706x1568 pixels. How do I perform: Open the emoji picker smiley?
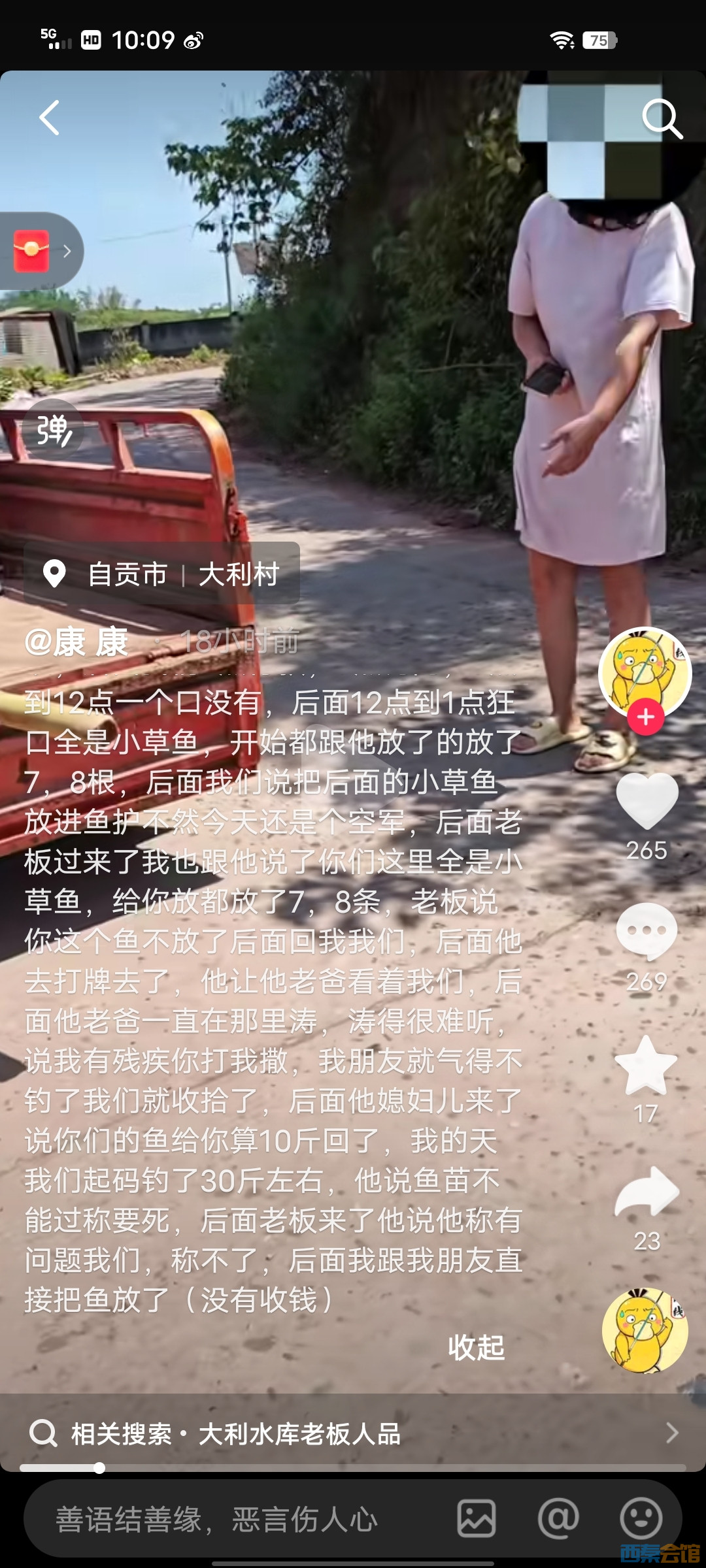pos(641,1519)
